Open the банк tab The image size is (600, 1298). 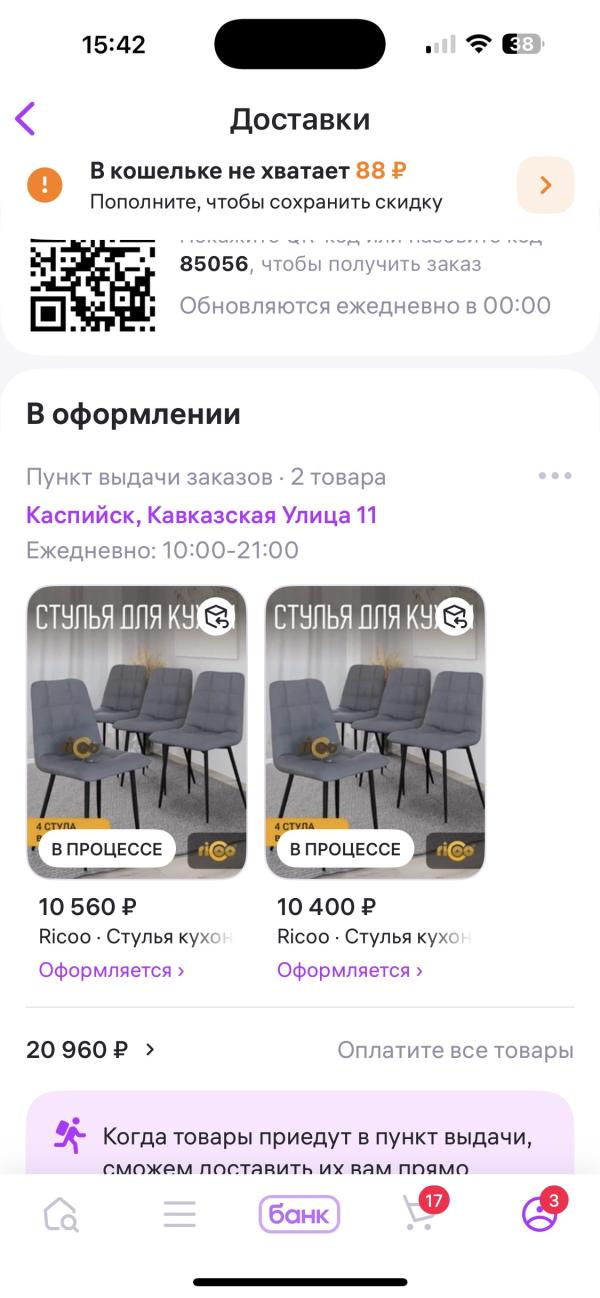(300, 1215)
